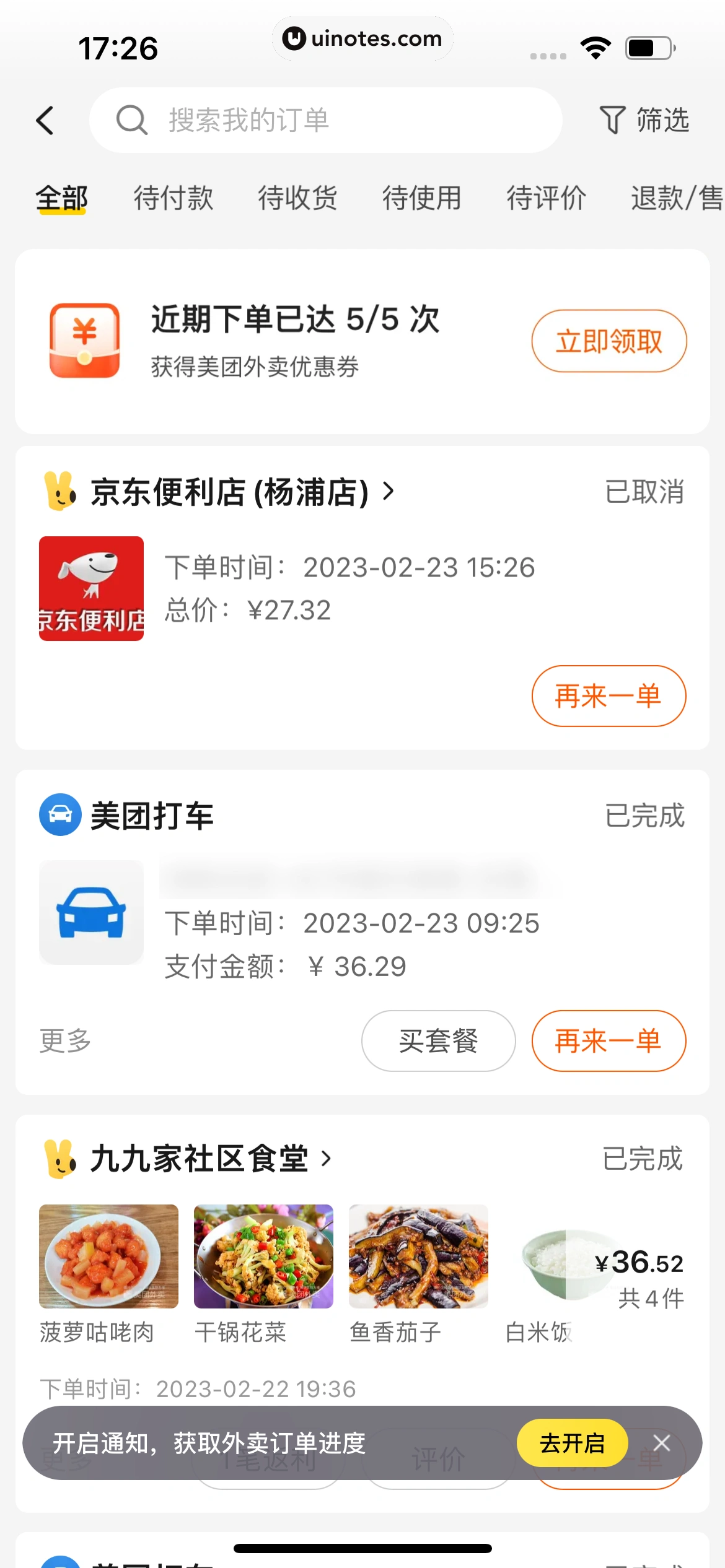Click the 京东便利店 store logo

(x=91, y=588)
